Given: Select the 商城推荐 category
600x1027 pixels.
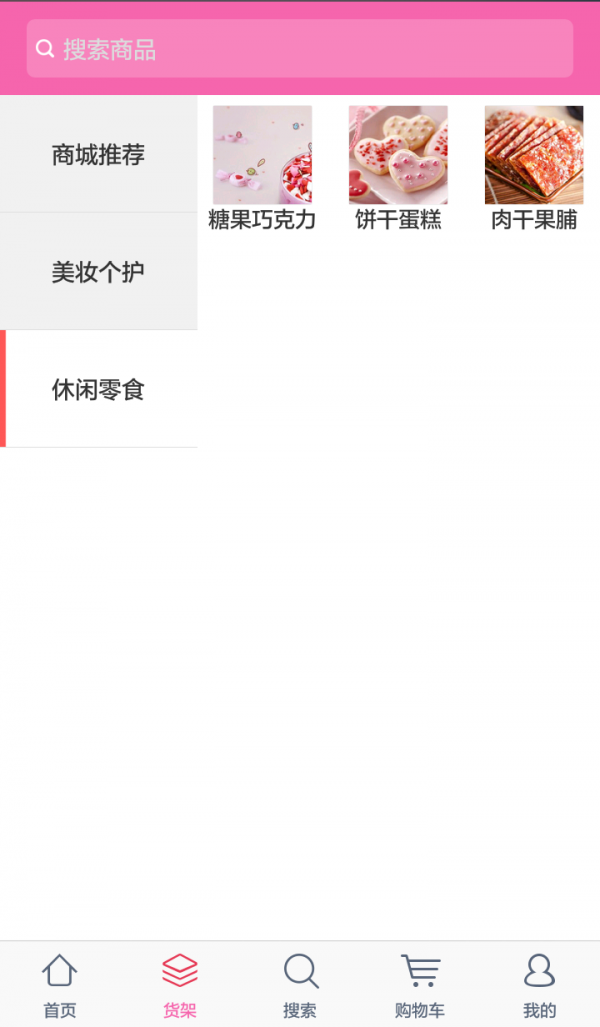Looking at the screenshot, I should point(98,155).
